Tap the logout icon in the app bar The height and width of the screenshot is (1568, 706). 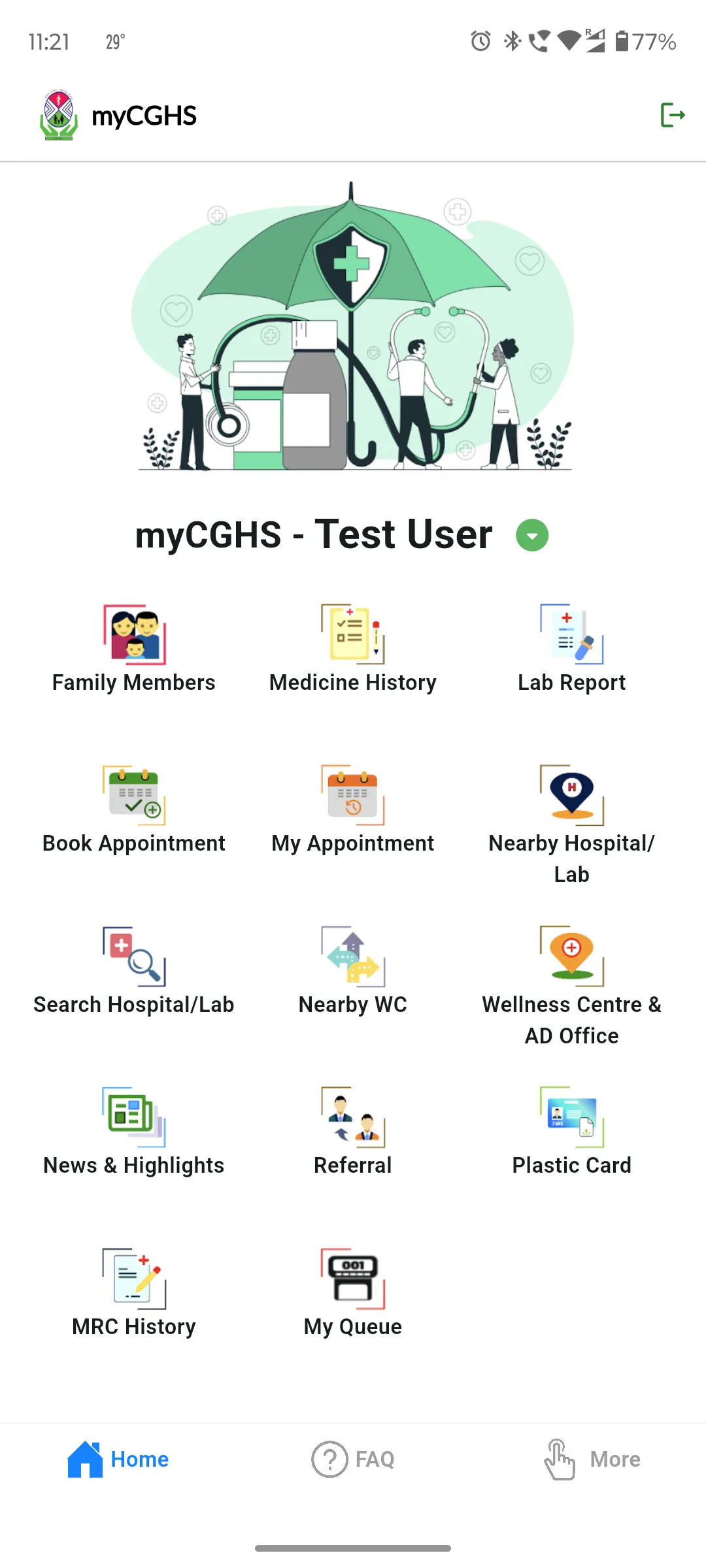(x=673, y=115)
